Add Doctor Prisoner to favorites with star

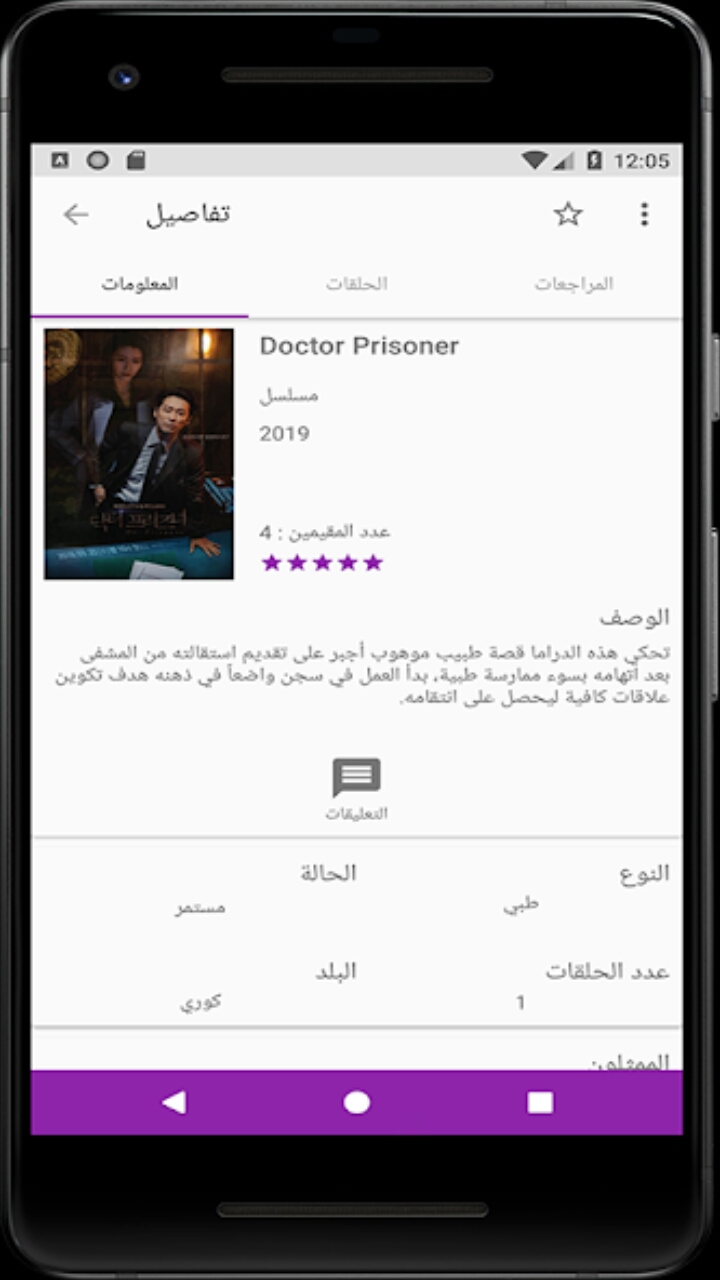(x=568, y=214)
